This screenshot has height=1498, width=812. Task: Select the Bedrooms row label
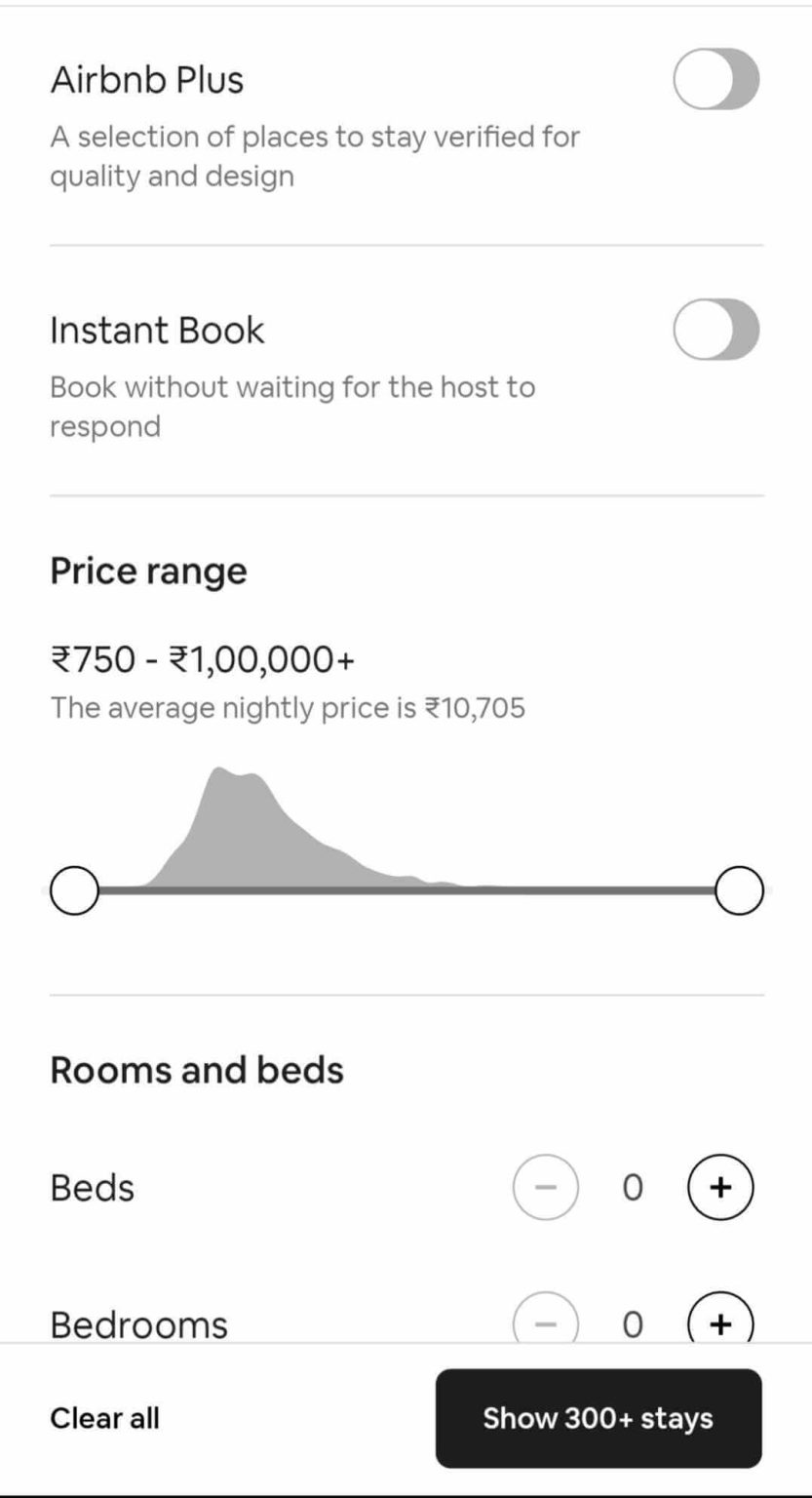tap(138, 1323)
